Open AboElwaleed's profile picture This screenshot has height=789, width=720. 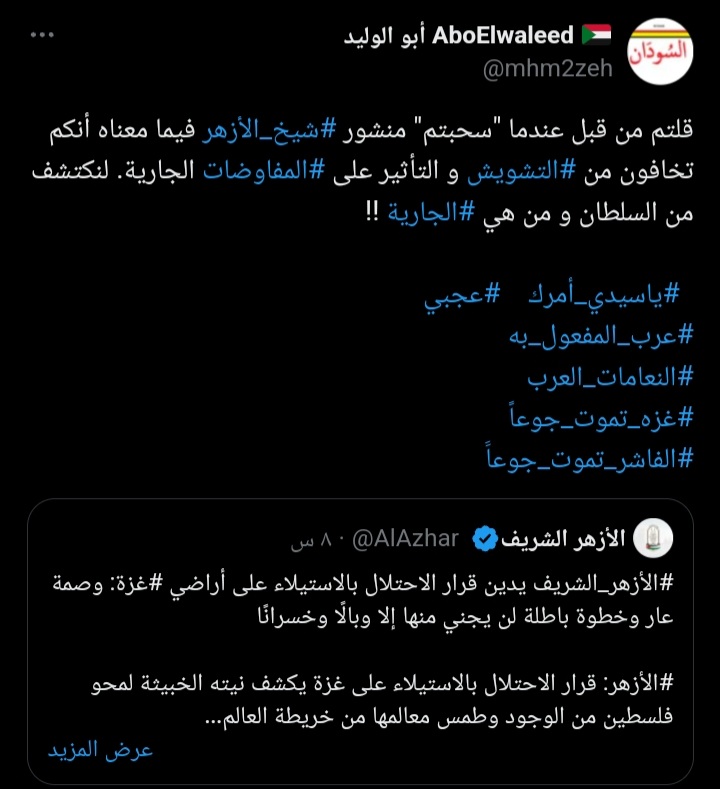pyautogui.click(x=660, y=51)
